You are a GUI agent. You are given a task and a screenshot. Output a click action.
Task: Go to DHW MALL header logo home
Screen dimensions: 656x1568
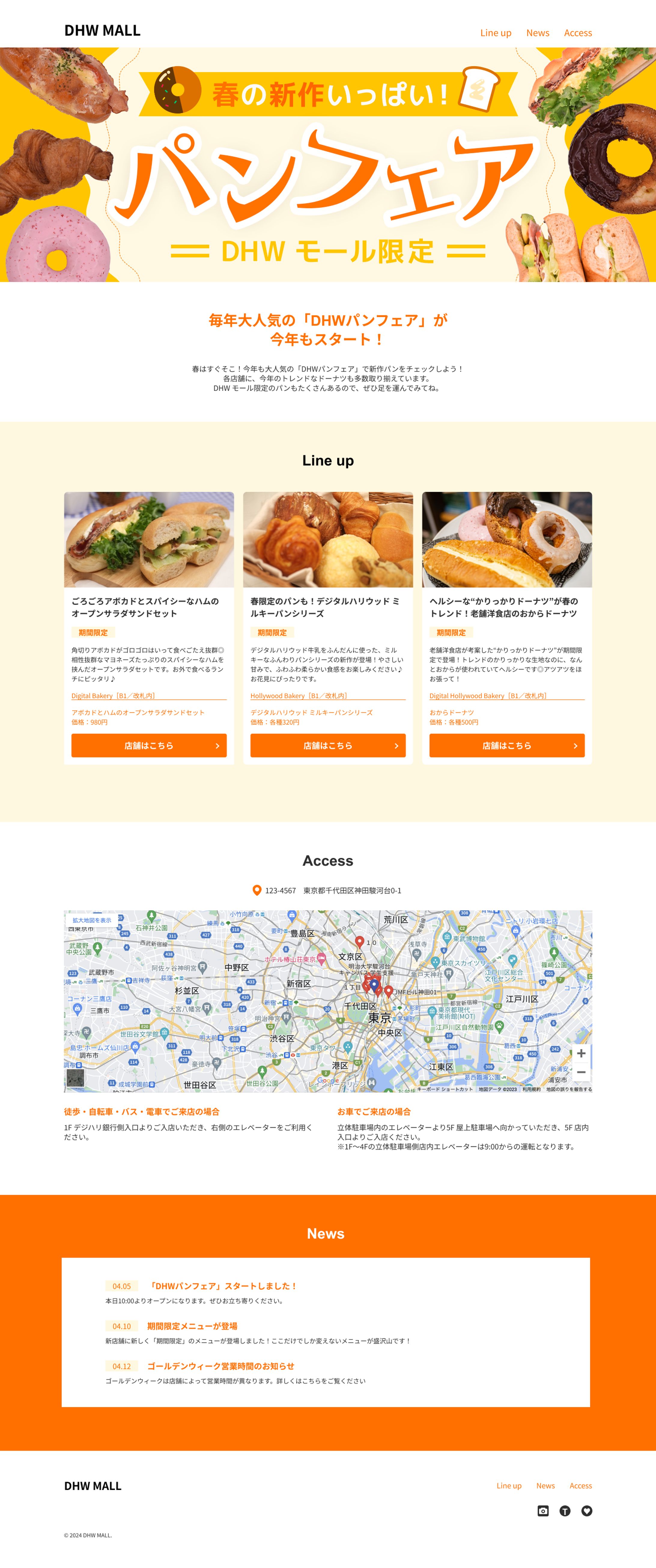[x=102, y=30]
